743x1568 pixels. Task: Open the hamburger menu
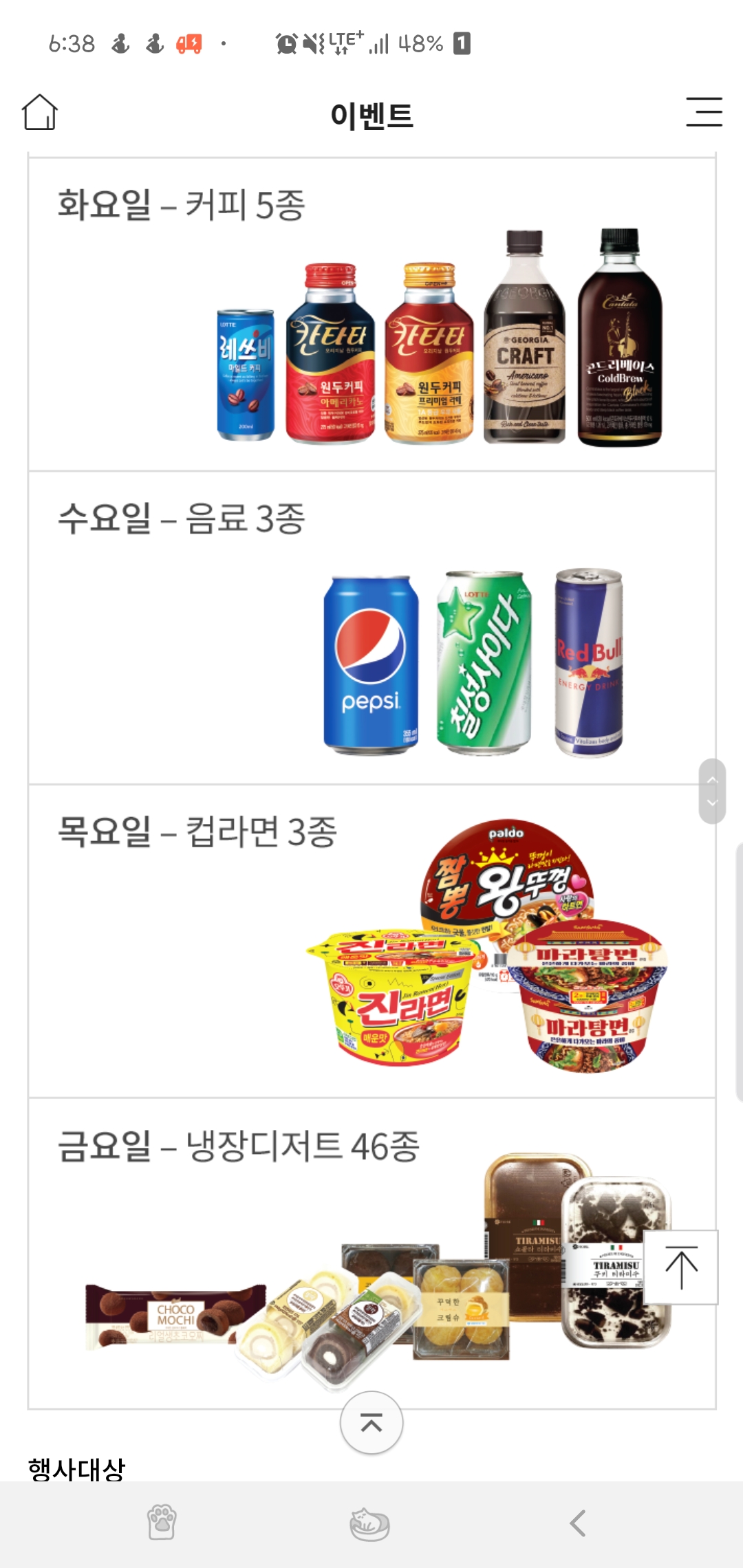(x=704, y=112)
